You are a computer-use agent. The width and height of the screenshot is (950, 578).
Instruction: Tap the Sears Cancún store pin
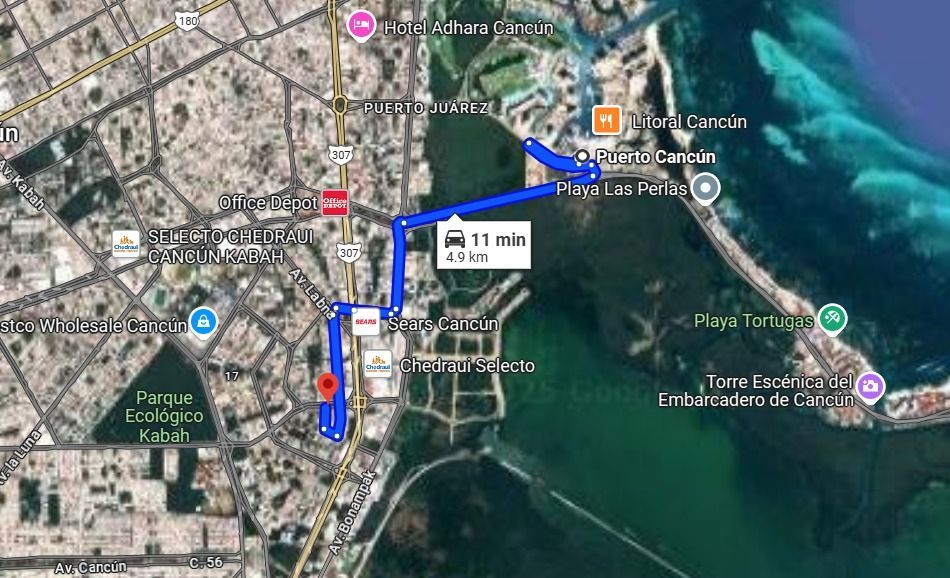(366, 322)
